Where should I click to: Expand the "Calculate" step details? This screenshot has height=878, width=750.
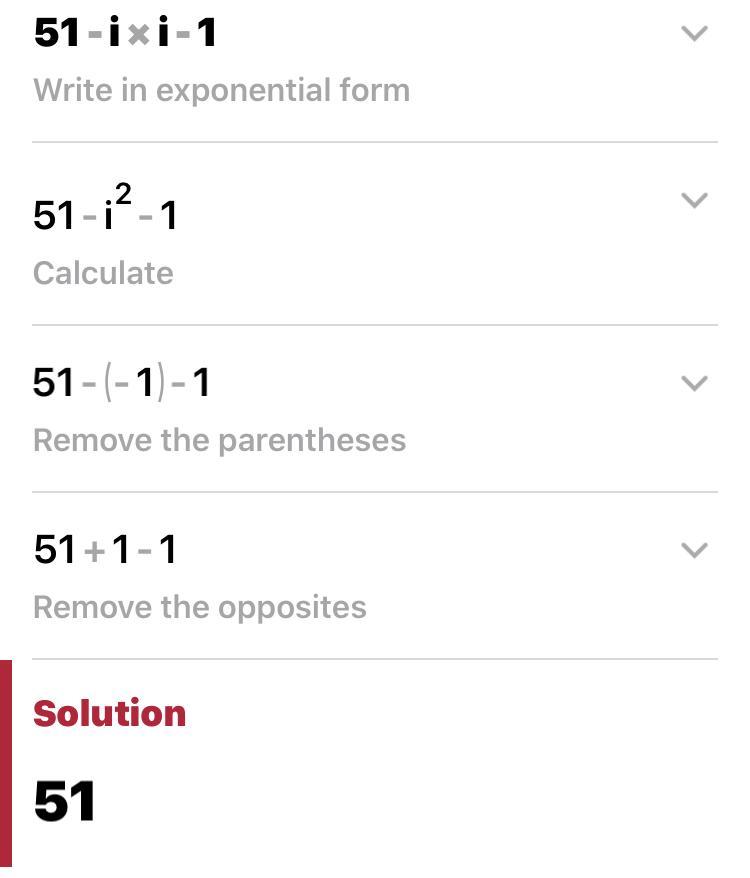pyautogui.click(x=694, y=201)
